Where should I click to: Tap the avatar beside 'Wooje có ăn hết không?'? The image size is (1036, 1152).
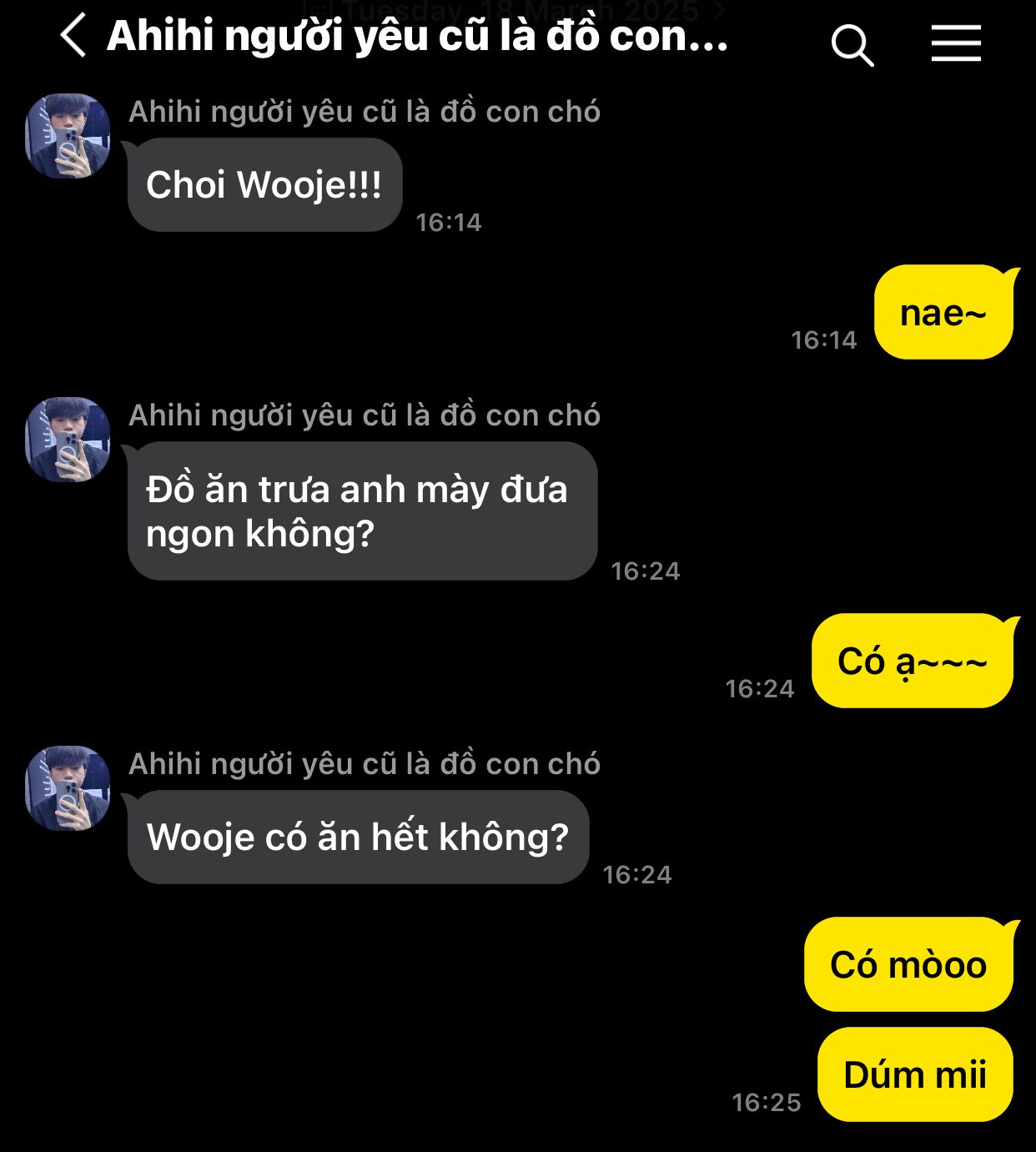pyautogui.click(x=68, y=788)
